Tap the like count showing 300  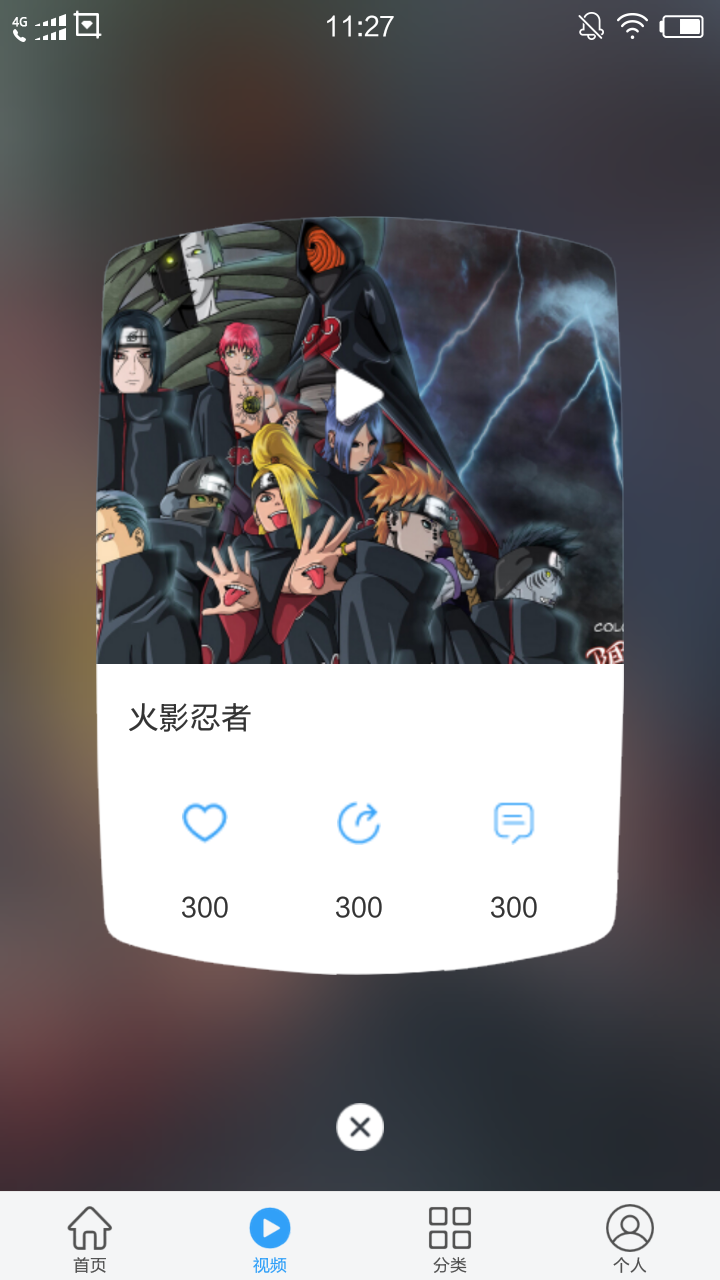coord(204,907)
